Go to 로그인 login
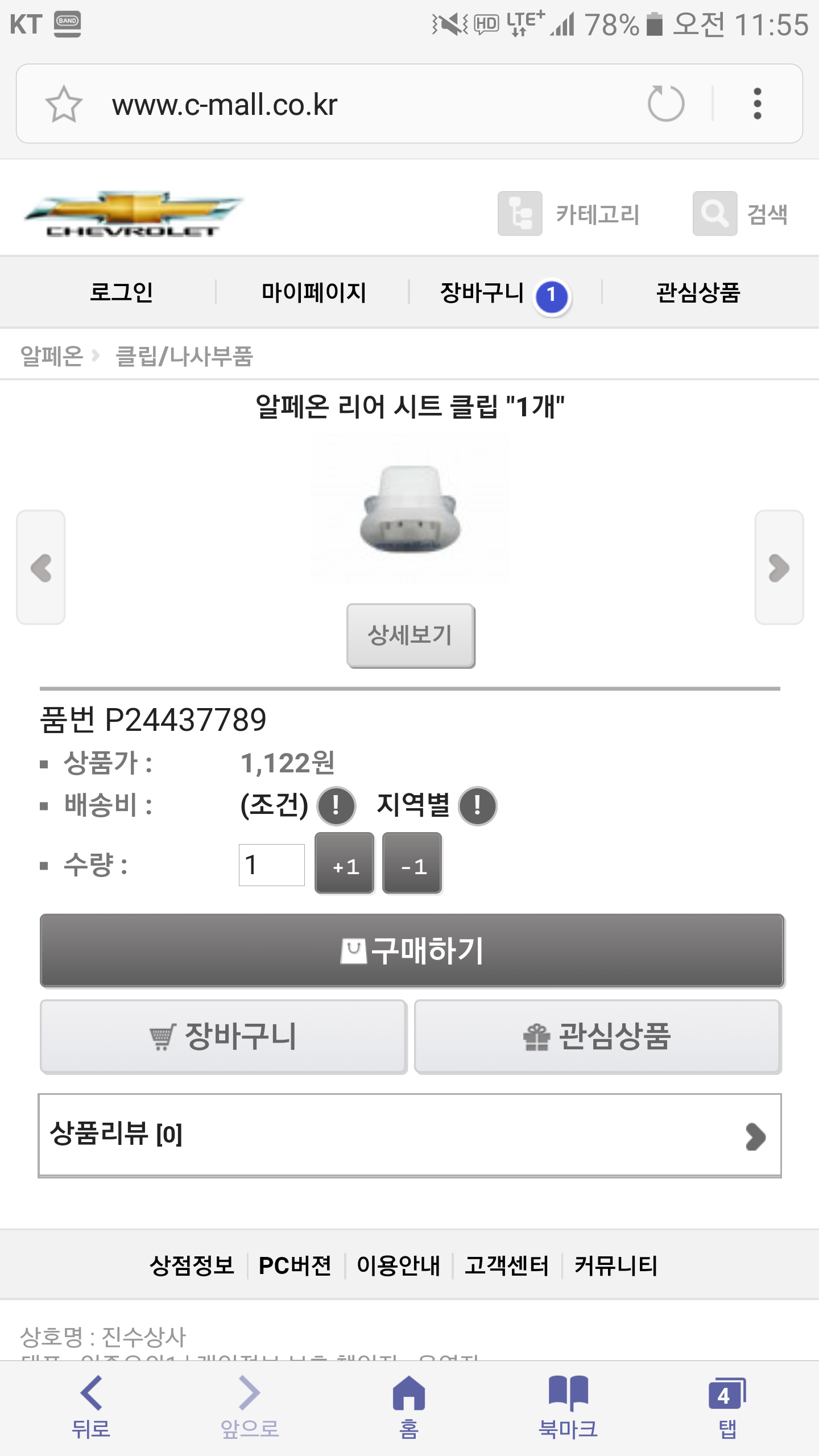The image size is (819, 1456). 121,292
